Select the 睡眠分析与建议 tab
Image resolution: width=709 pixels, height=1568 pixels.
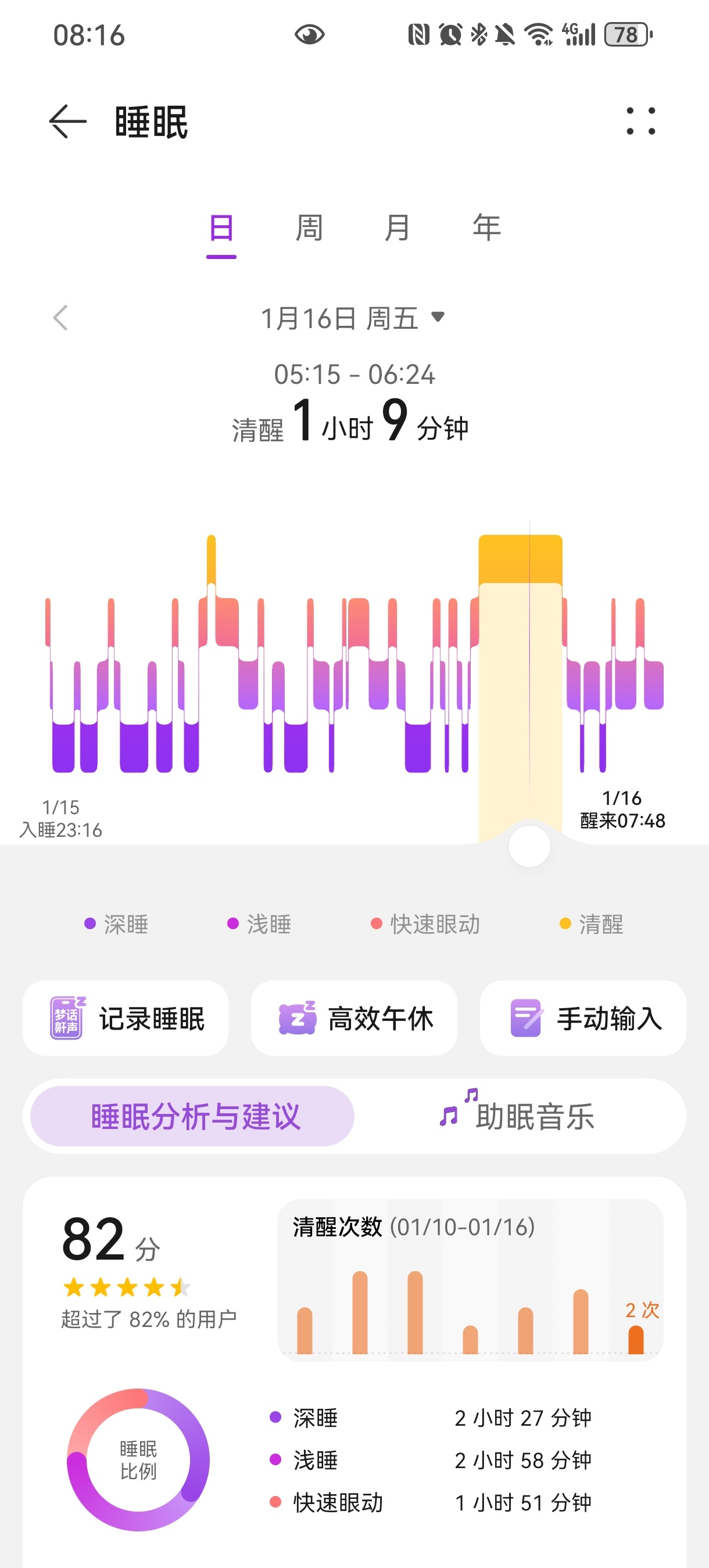pos(192,1116)
